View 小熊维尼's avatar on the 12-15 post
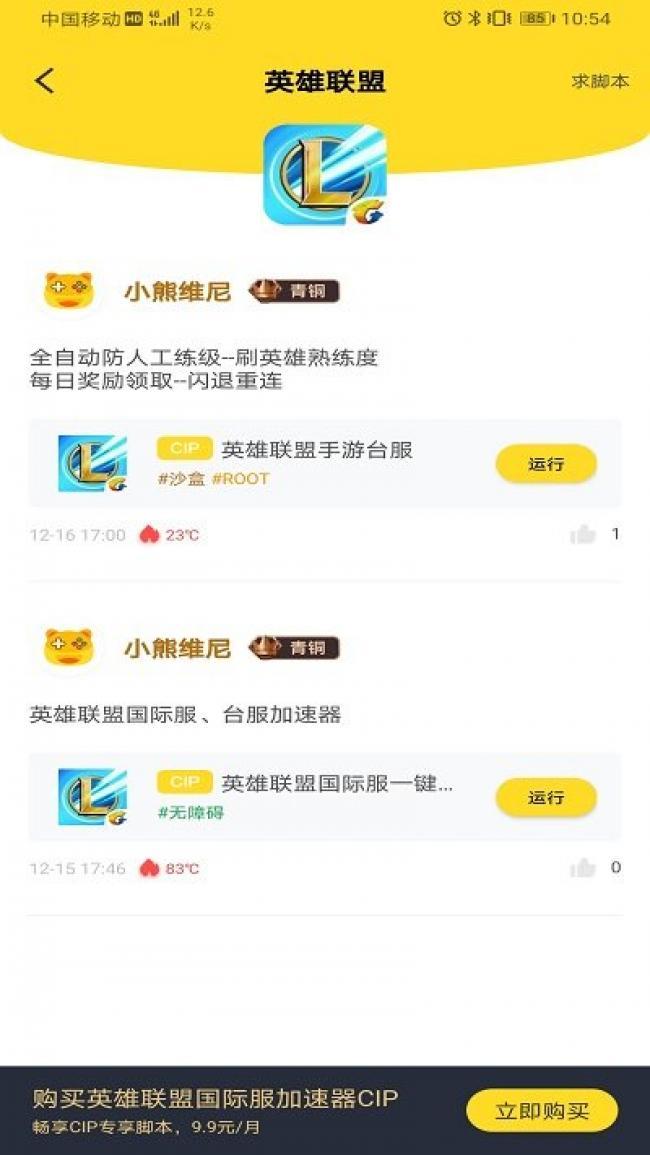Viewport: 650px width, 1155px height. [x=69, y=648]
